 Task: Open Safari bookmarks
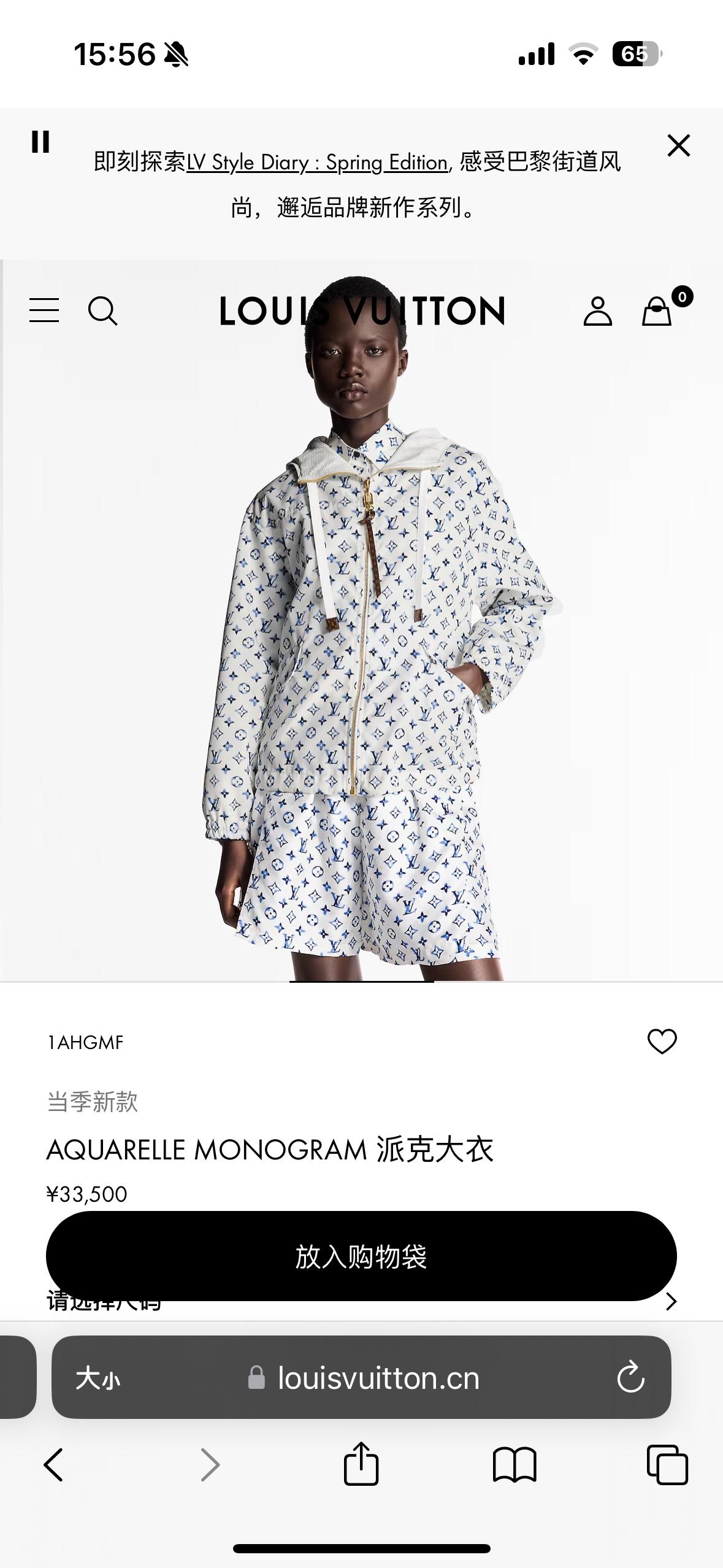click(x=515, y=1465)
